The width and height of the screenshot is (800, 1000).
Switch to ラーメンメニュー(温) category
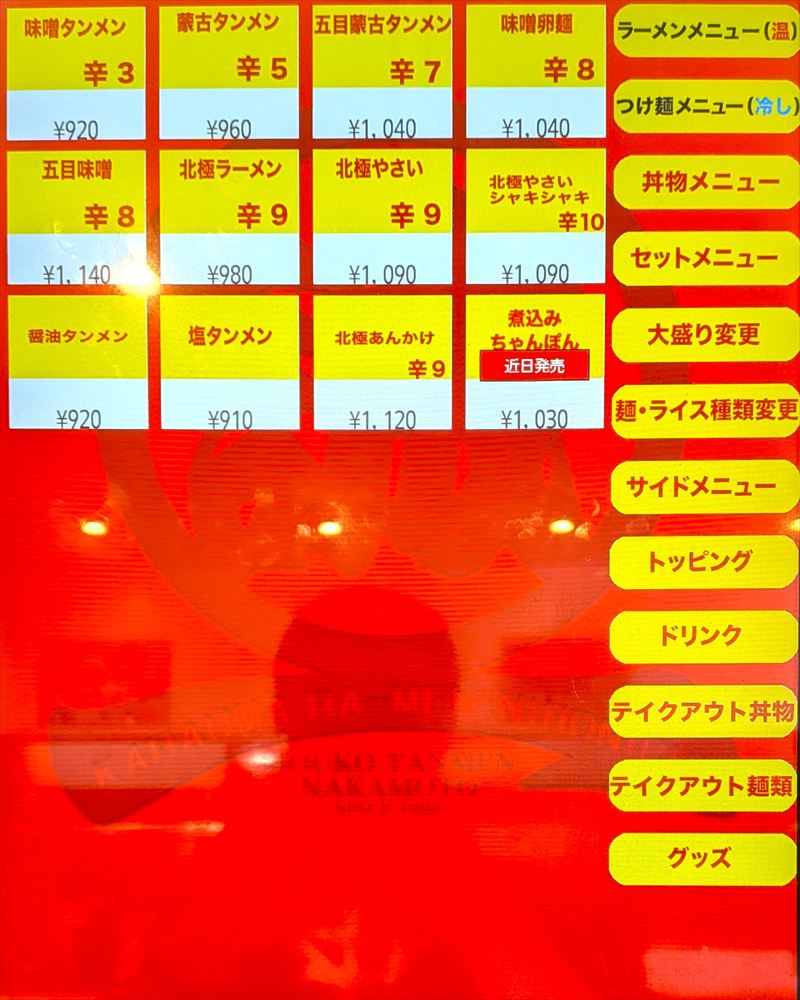tap(705, 32)
